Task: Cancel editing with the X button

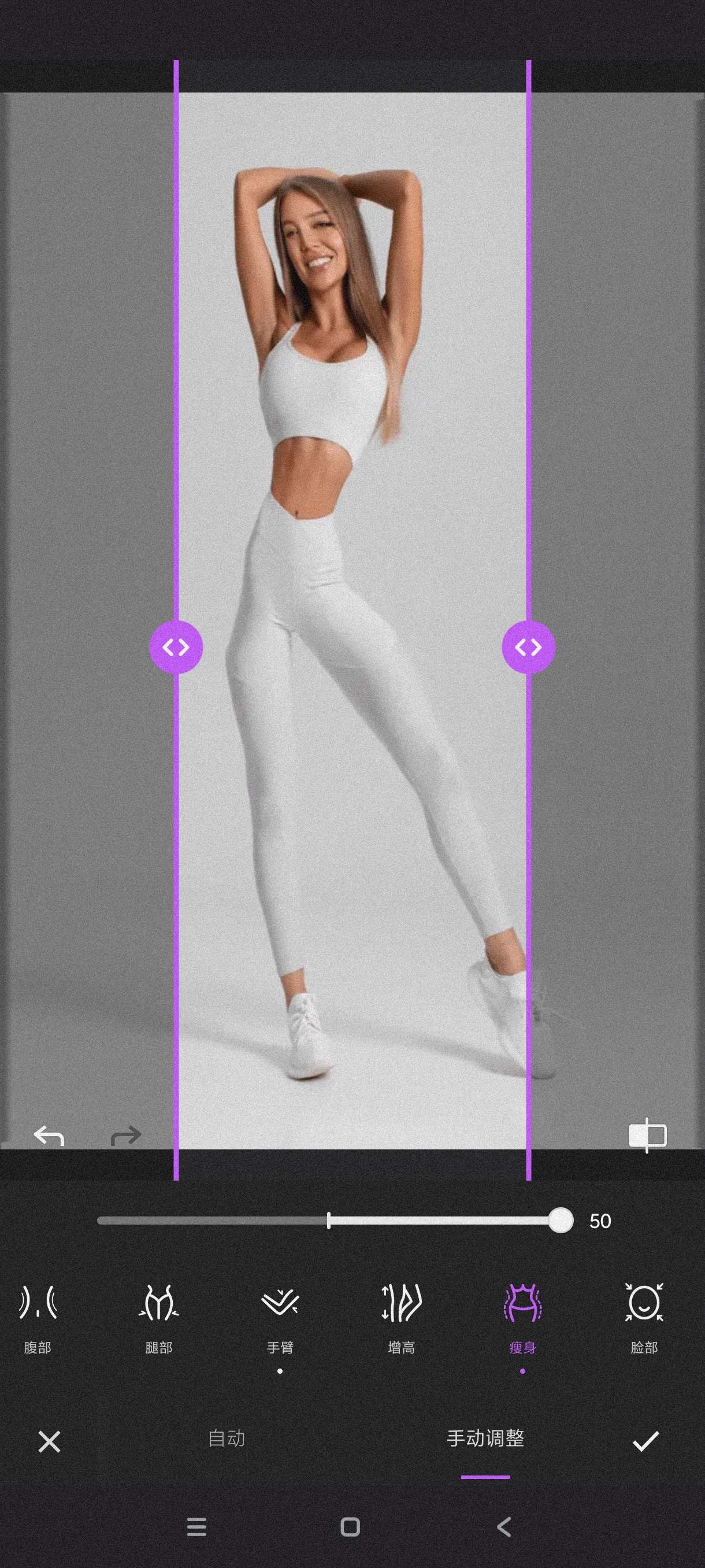Action: coord(49,1441)
